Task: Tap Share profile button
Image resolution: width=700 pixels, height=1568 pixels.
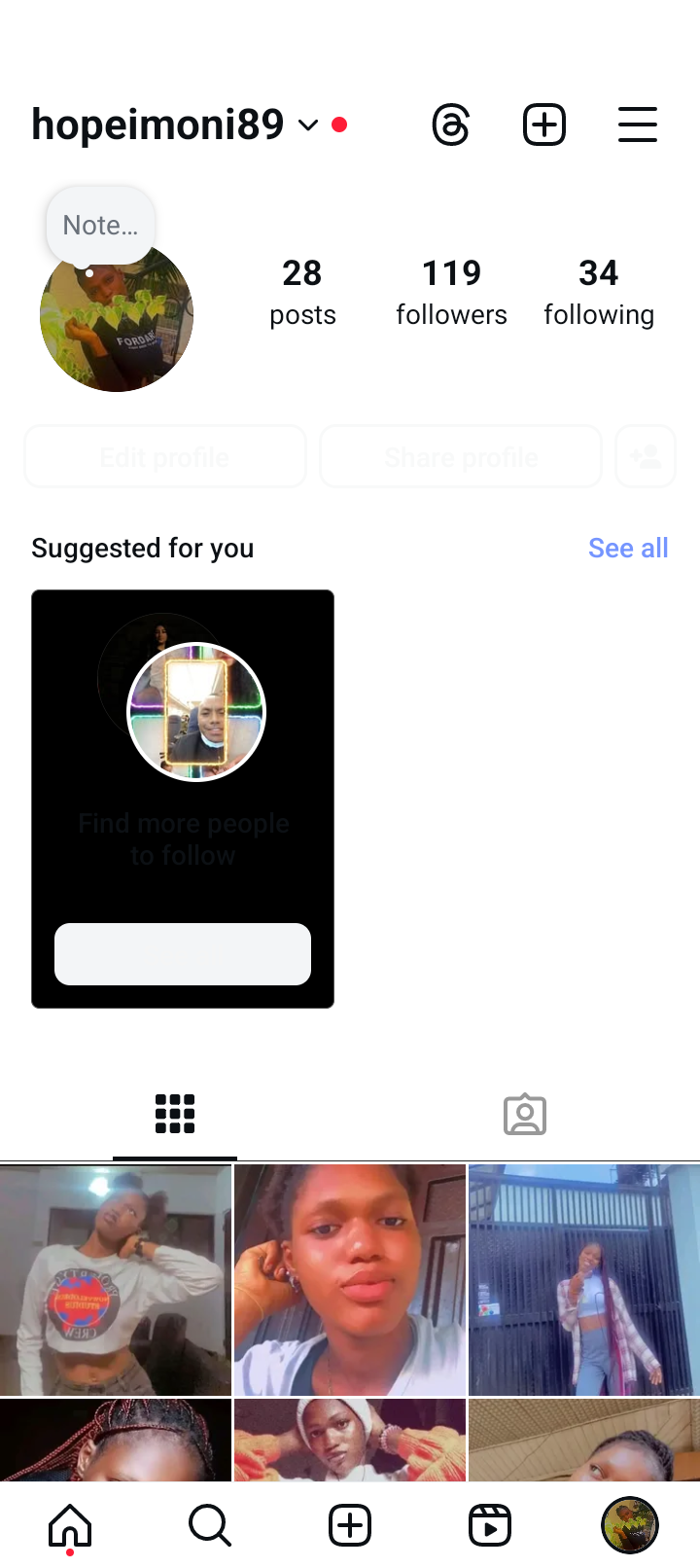Action: click(x=461, y=456)
